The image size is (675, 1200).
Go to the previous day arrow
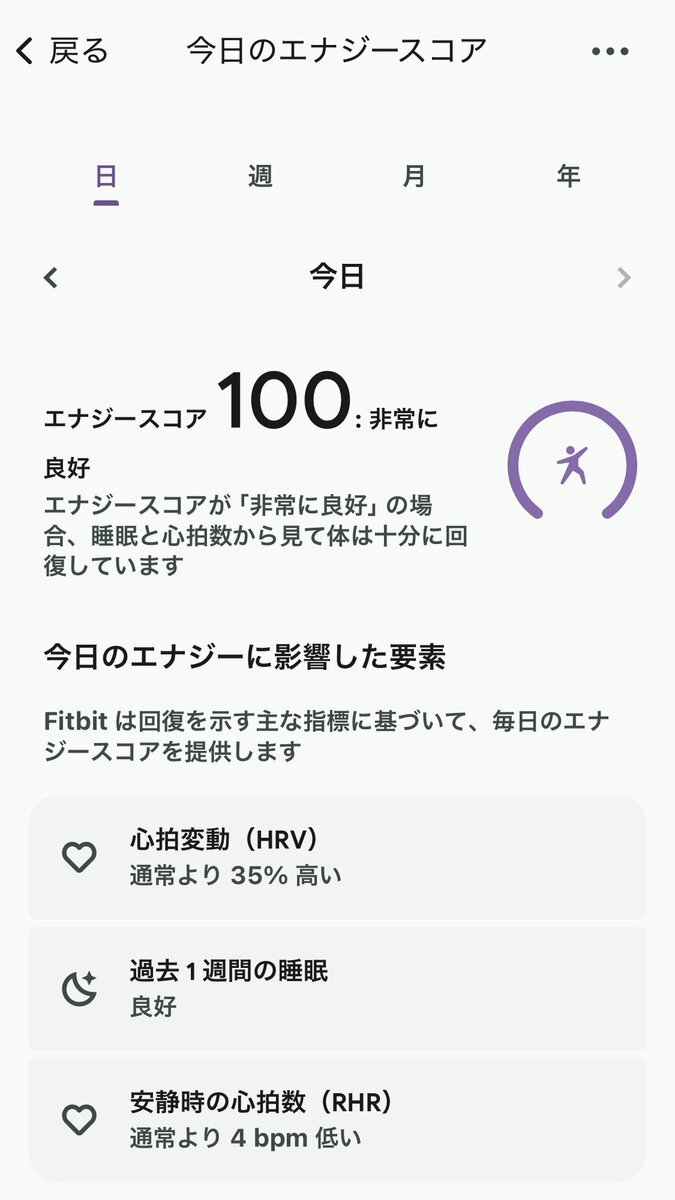[x=51, y=277]
